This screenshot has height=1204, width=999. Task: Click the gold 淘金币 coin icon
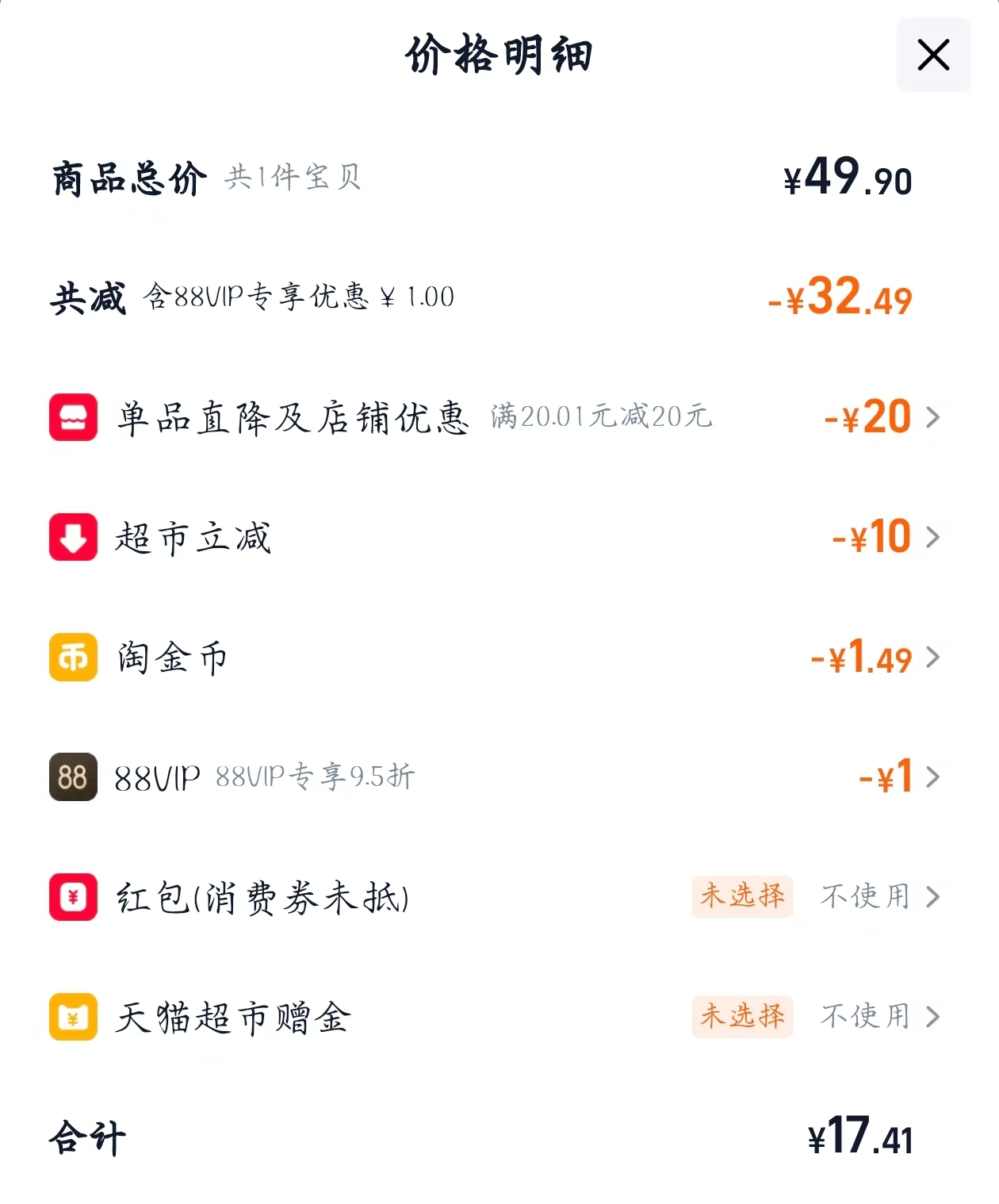pos(73,658)
